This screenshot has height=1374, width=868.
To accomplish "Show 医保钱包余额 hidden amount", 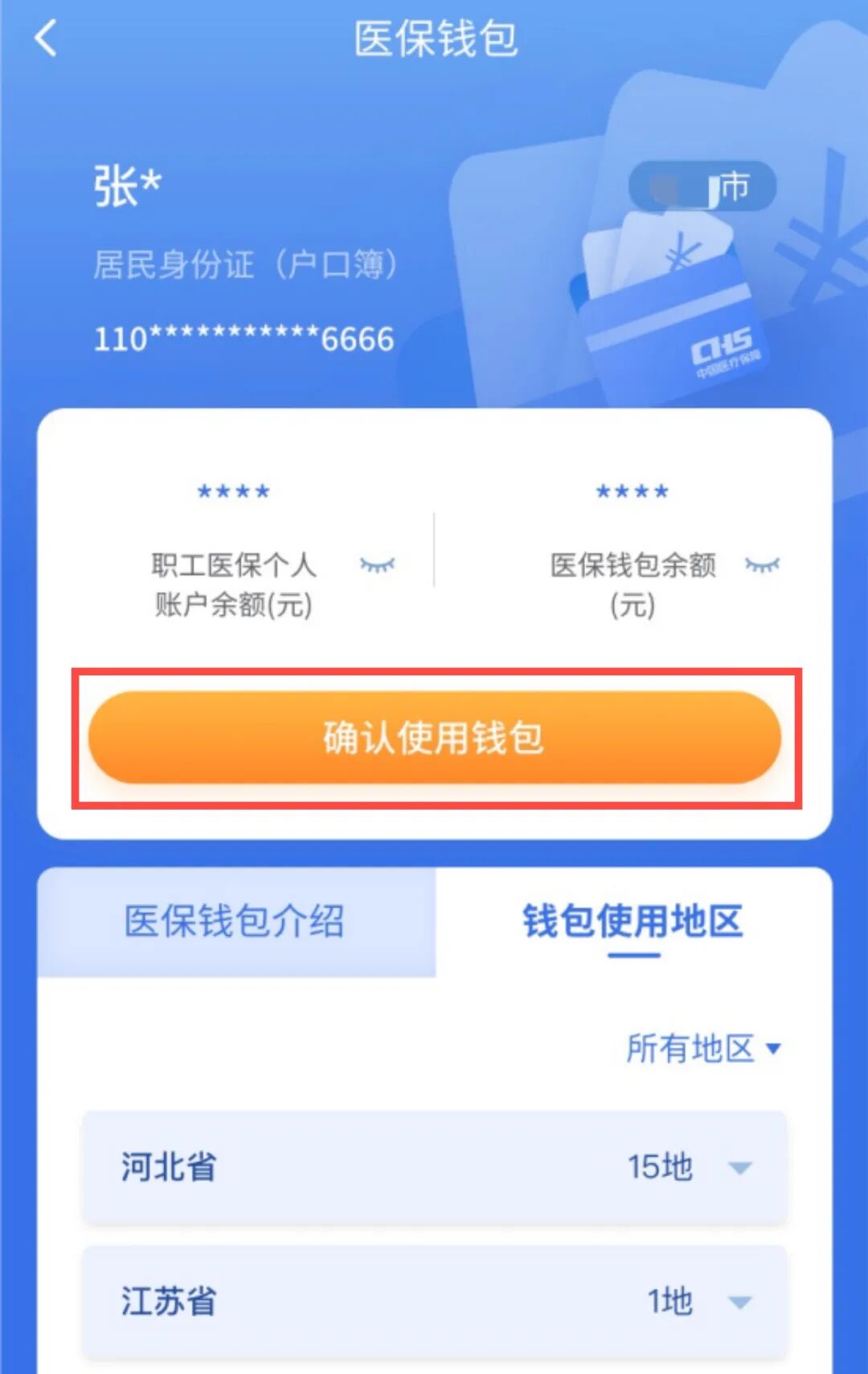I will click(762, 565).
